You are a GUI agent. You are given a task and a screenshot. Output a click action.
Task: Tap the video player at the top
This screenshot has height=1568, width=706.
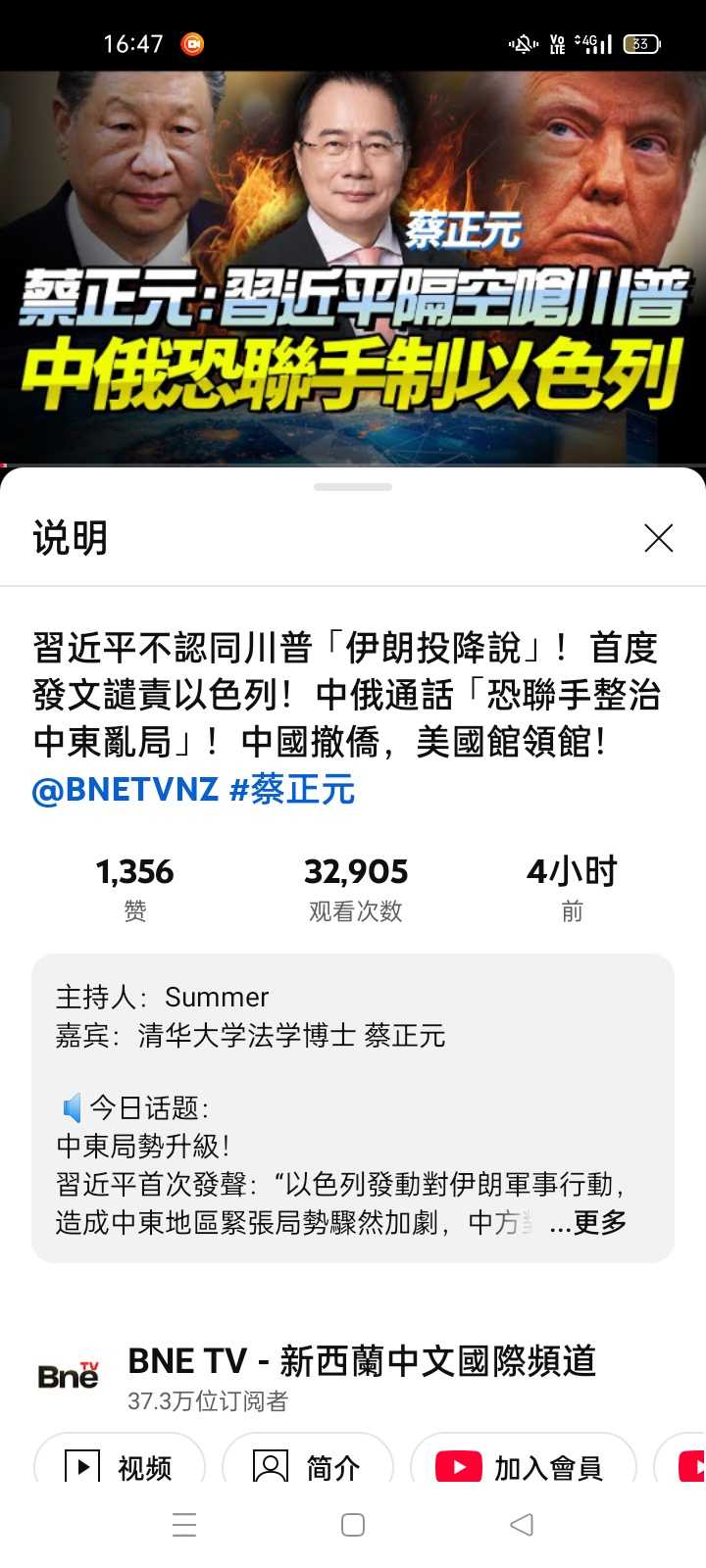pos(353,265)
